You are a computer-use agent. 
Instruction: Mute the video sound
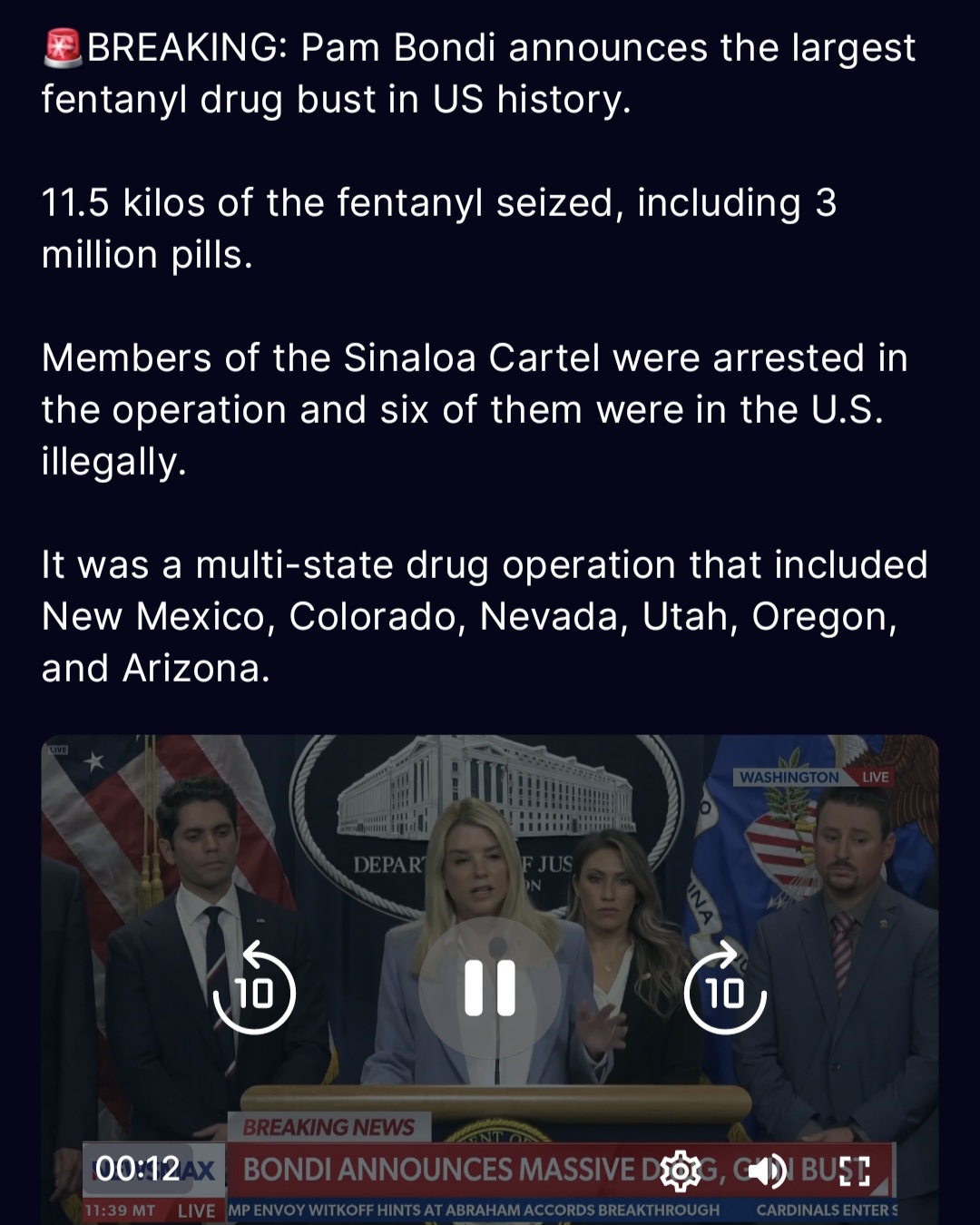pos(767,1171)
